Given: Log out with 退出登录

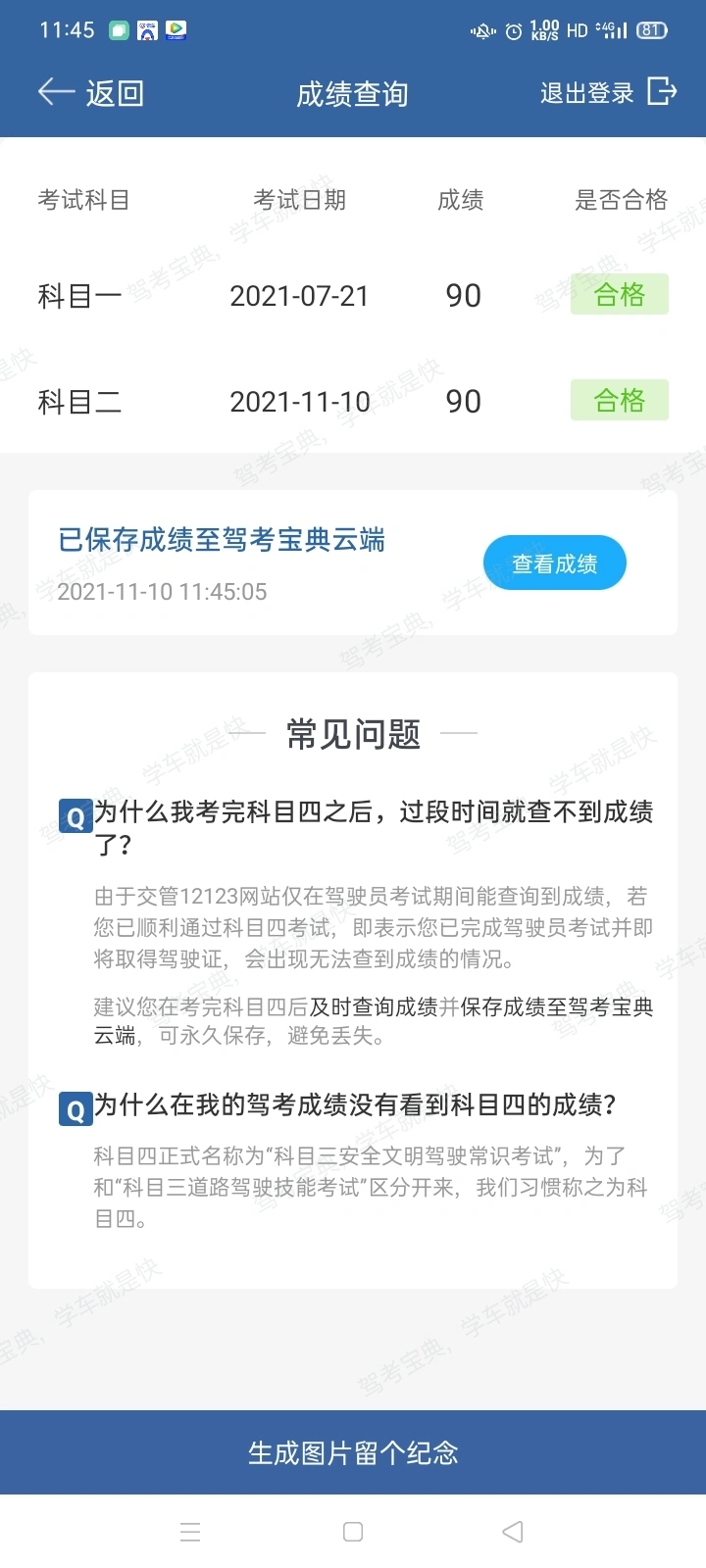Looking at the screenshot, I should [x=608, y=93].
